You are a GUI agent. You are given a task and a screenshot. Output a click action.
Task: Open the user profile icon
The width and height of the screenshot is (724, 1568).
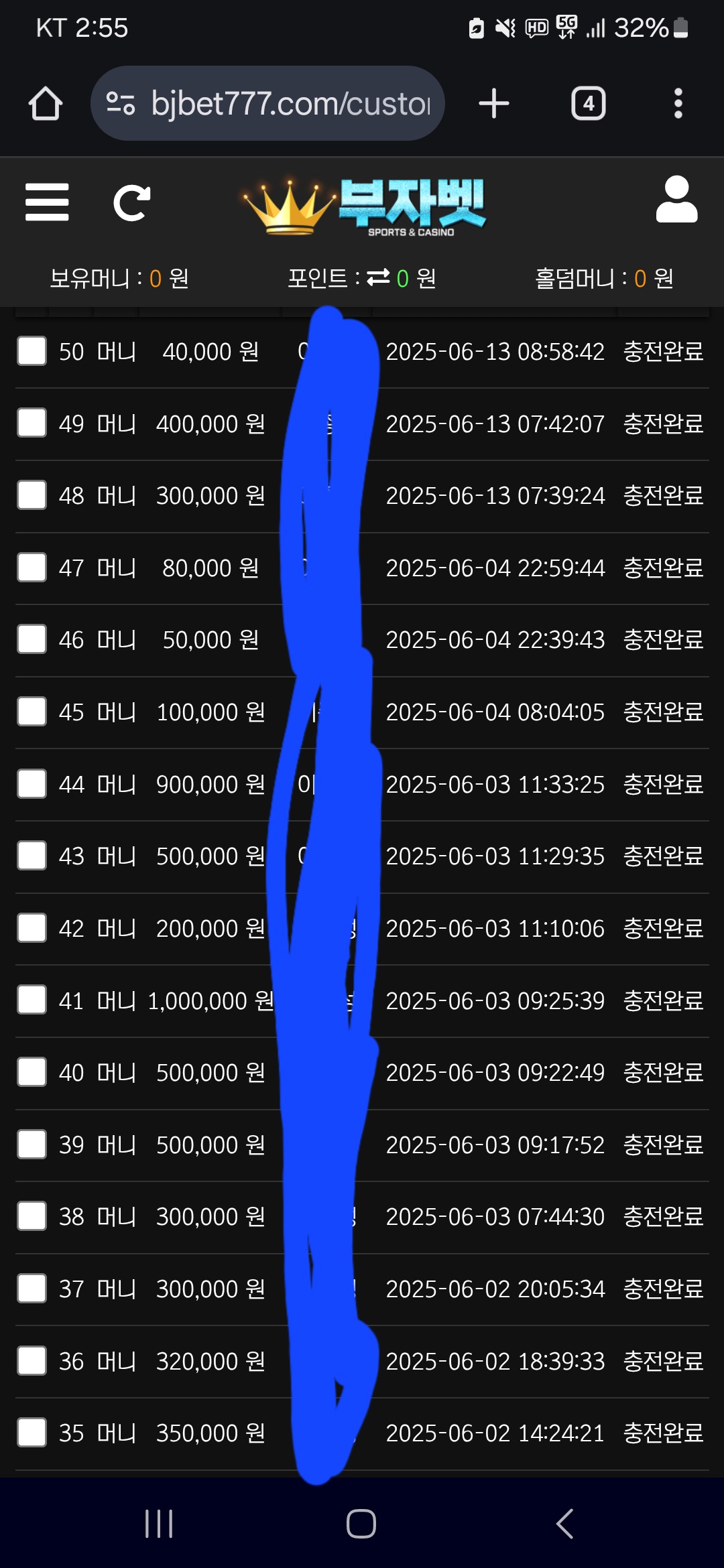pos(676,199)
